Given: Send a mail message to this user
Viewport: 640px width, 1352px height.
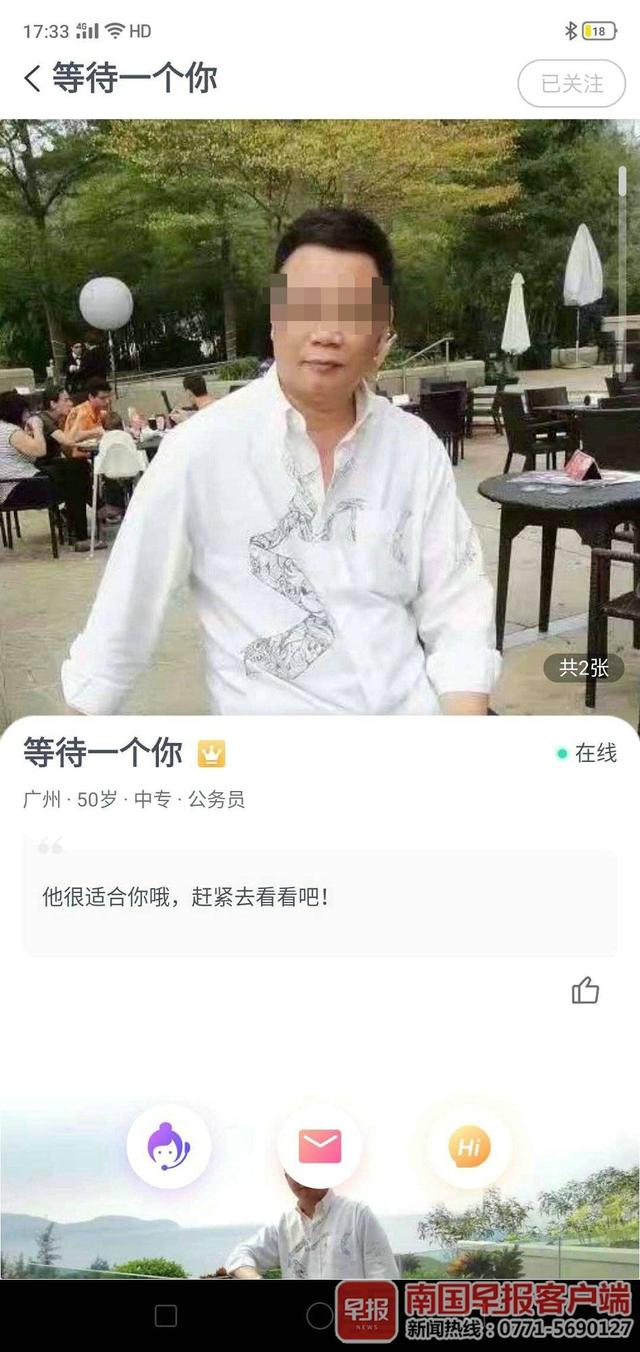Looking at the screenshot, I should point(320,1146).
